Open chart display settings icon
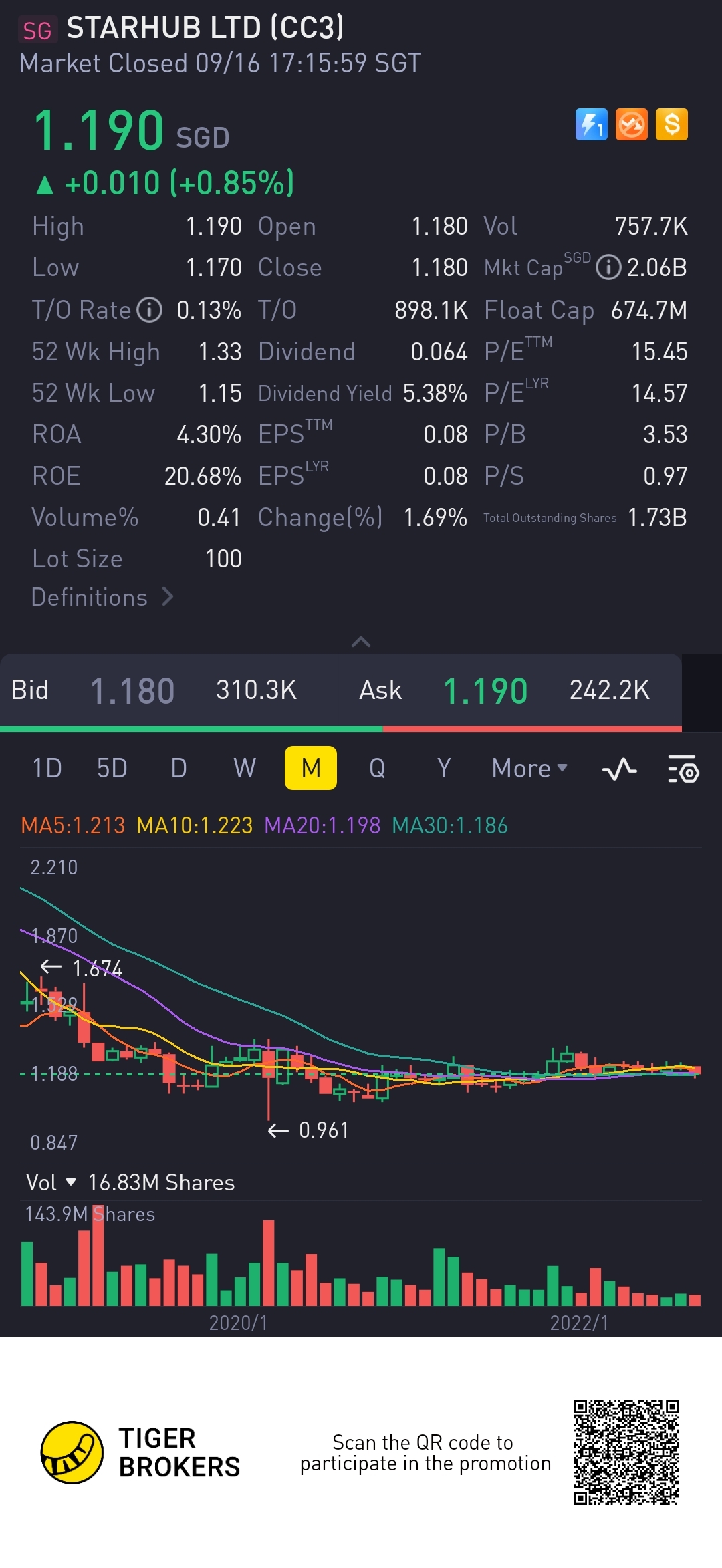722x1568 pixels. [x=683, y=769]
